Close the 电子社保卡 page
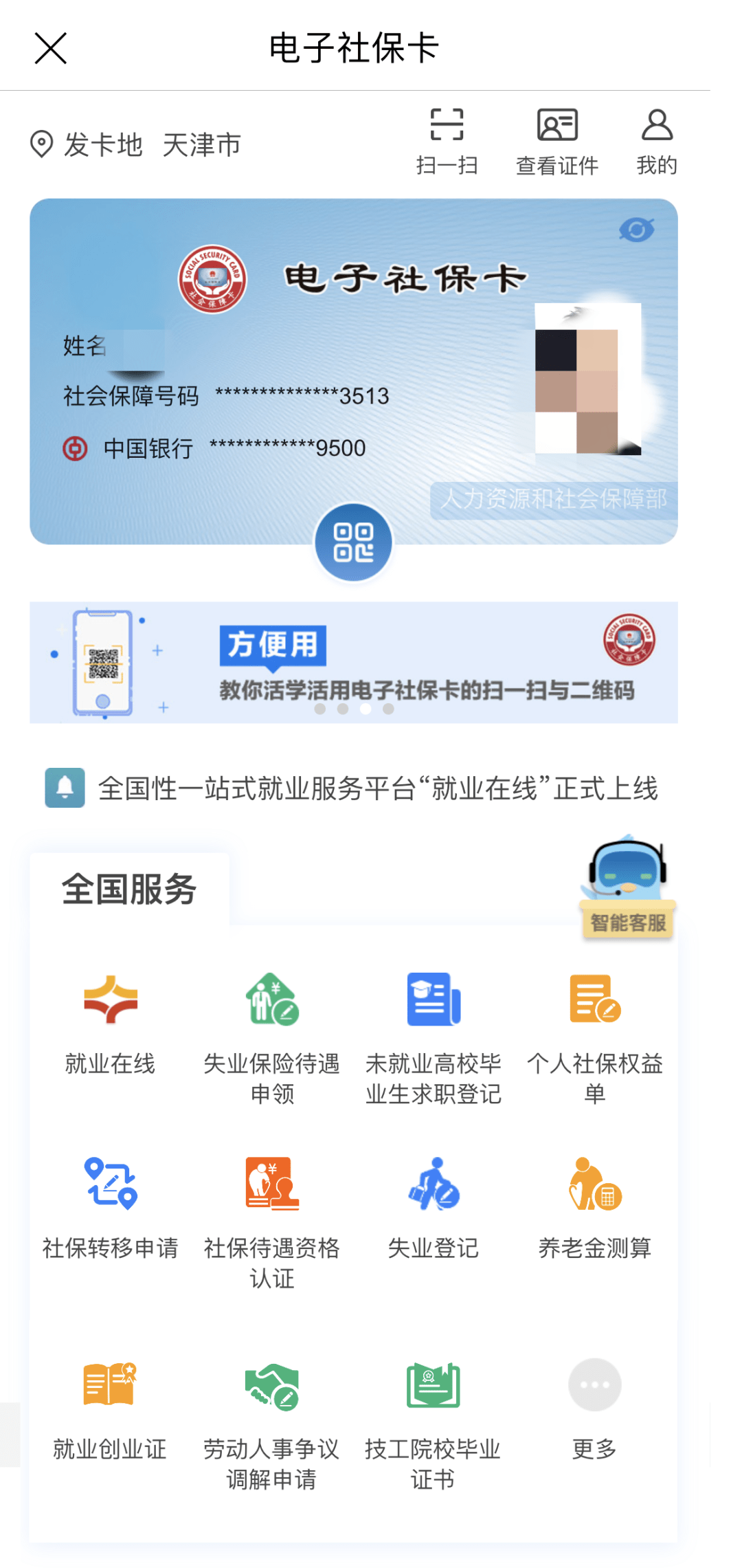Viewport: 742px width, 1568px height. click(50, 48)
